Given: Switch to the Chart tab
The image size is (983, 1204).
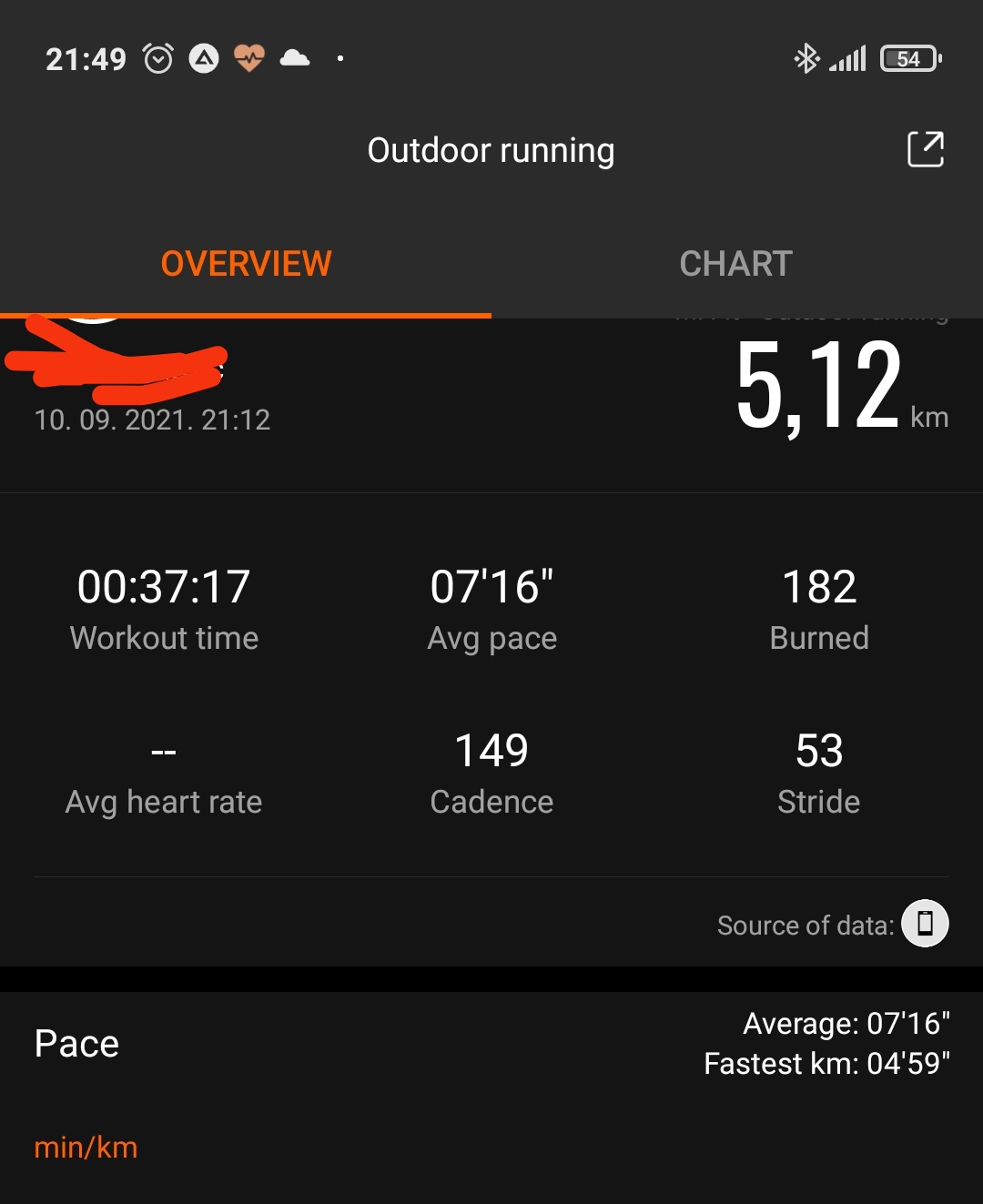Looking at the screenshot, I should coord(736,264).
